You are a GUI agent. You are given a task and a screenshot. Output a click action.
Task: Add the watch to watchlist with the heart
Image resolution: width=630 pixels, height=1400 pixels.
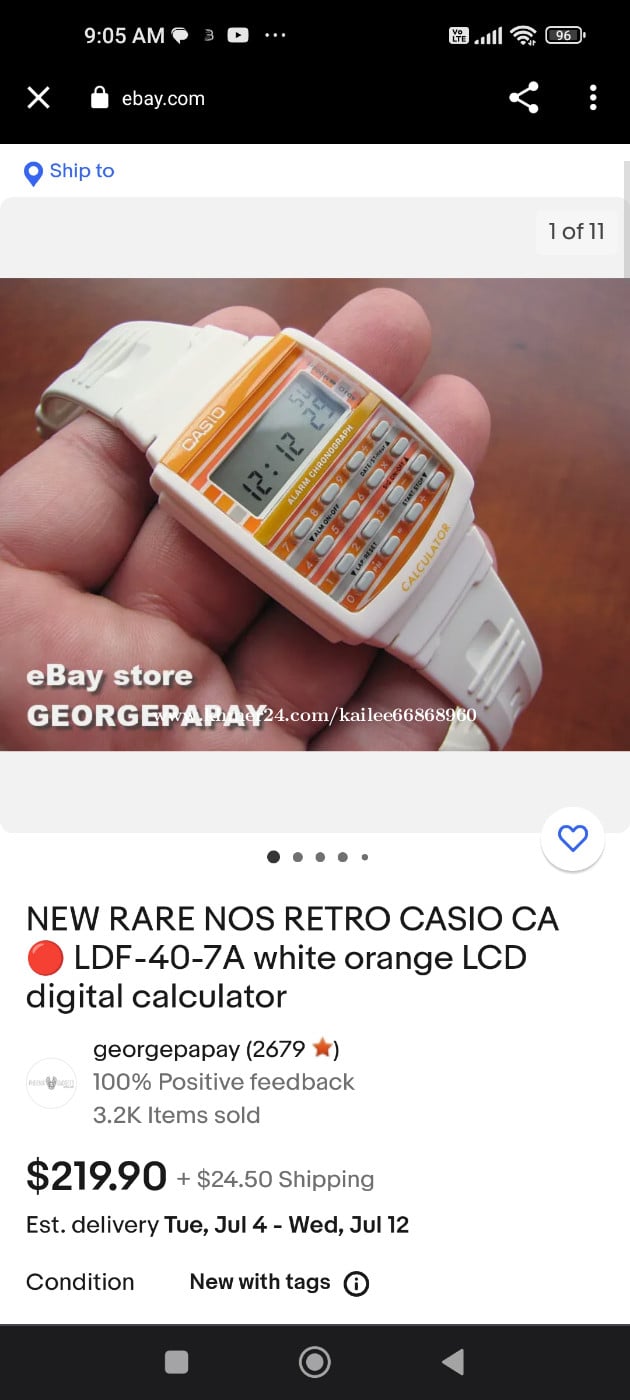pos(572,839)
